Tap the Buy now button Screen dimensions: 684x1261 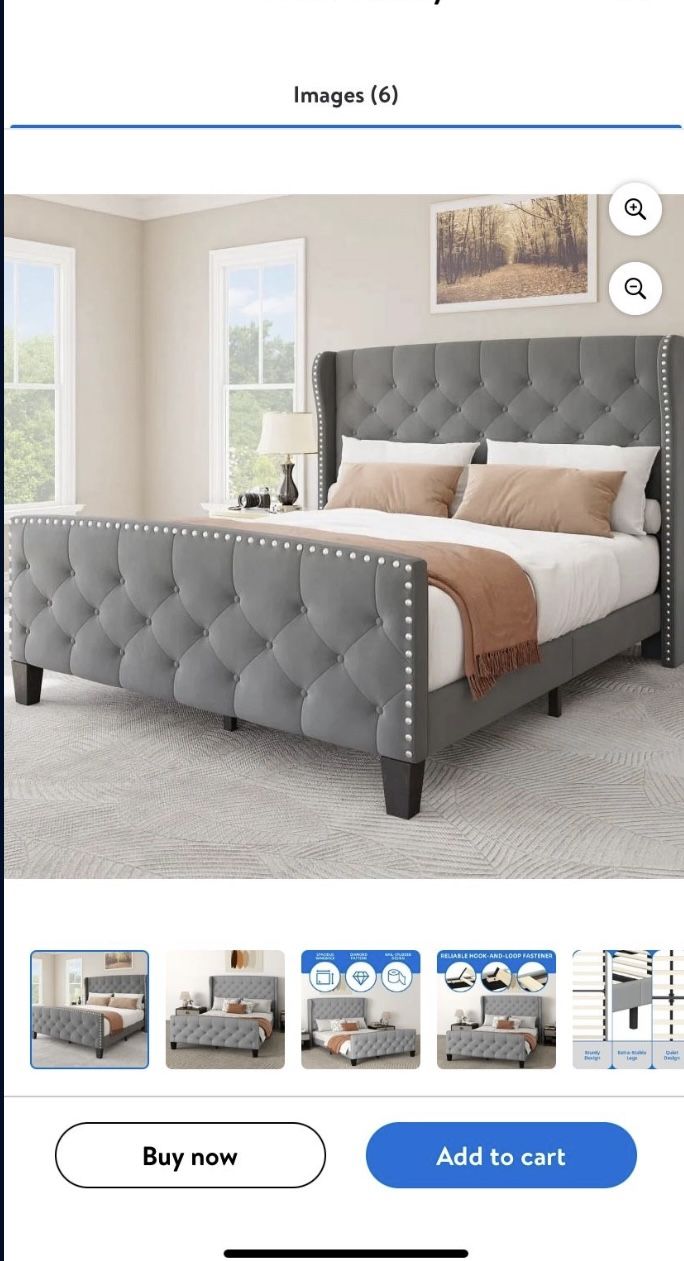point(190,1156)
